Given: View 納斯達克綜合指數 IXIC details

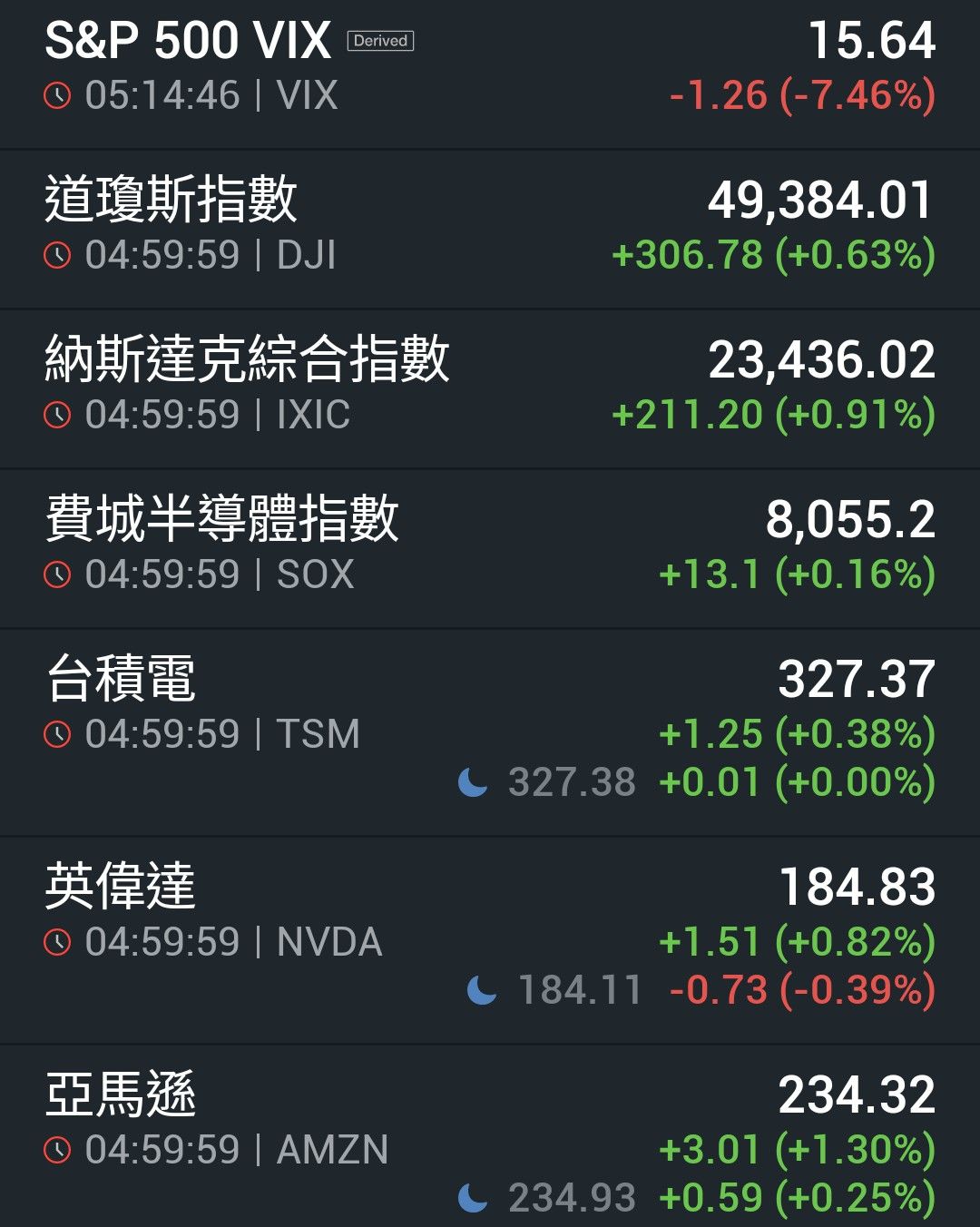Looking at the screenshot, I should pyautogui.click(x=490, y=387).
